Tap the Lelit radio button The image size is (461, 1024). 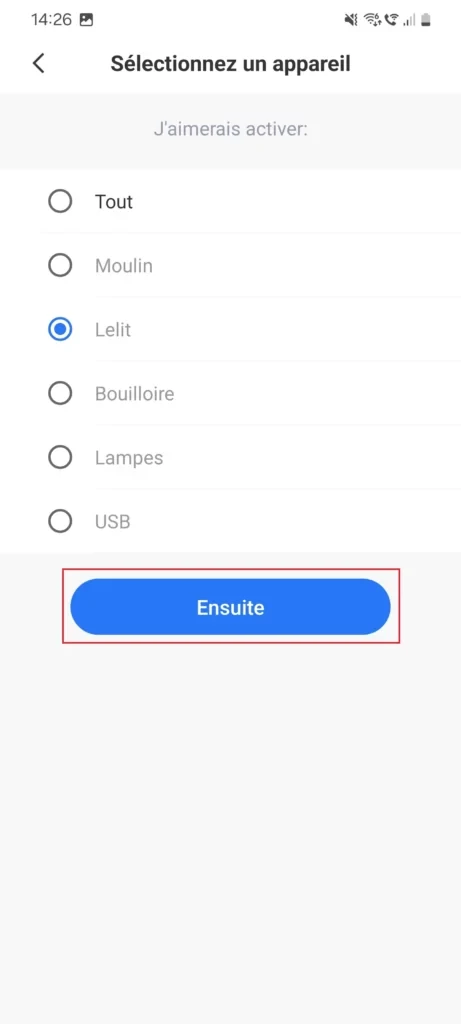(x=60, y=330)
